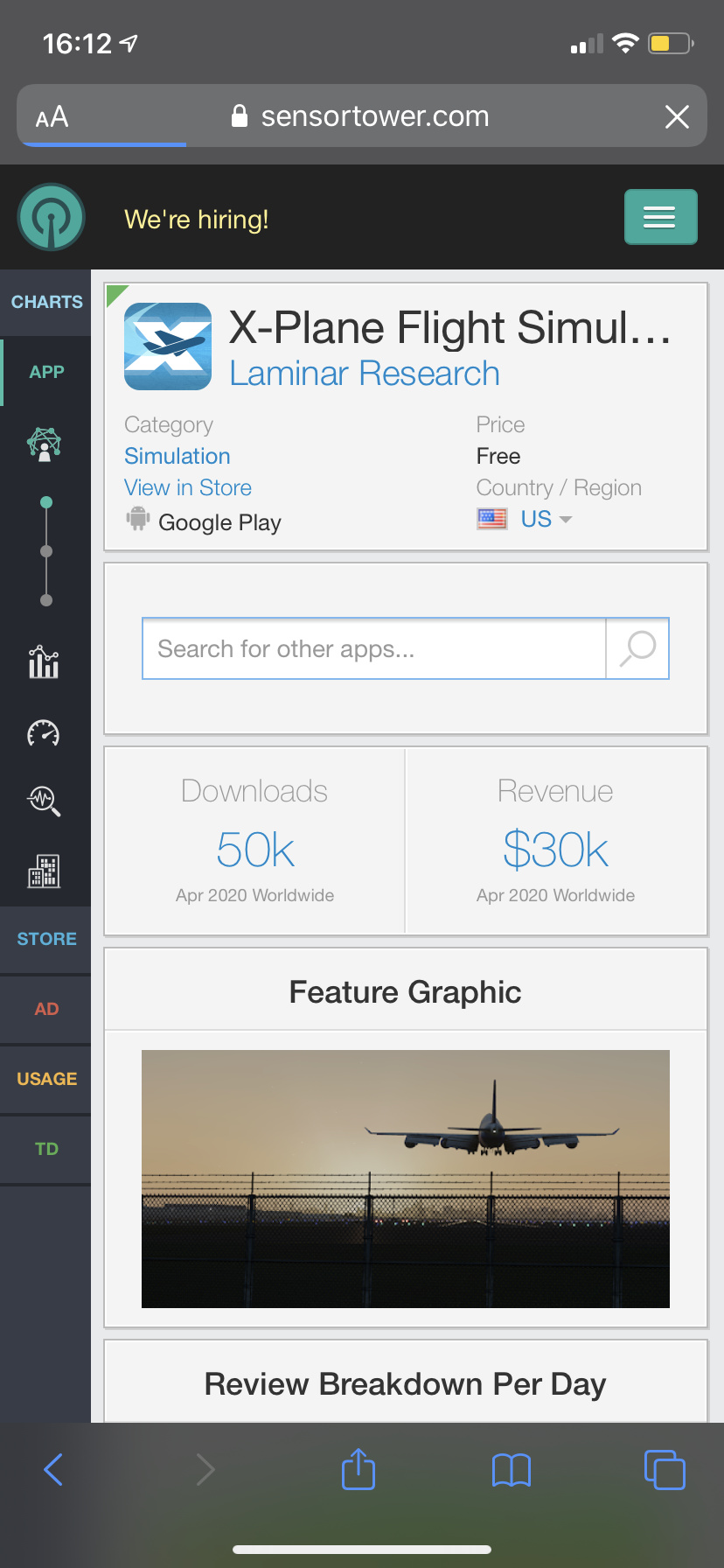The image size is (724, 1568).
Task: Tap the magnifier search button
Action: click(637, 648)
